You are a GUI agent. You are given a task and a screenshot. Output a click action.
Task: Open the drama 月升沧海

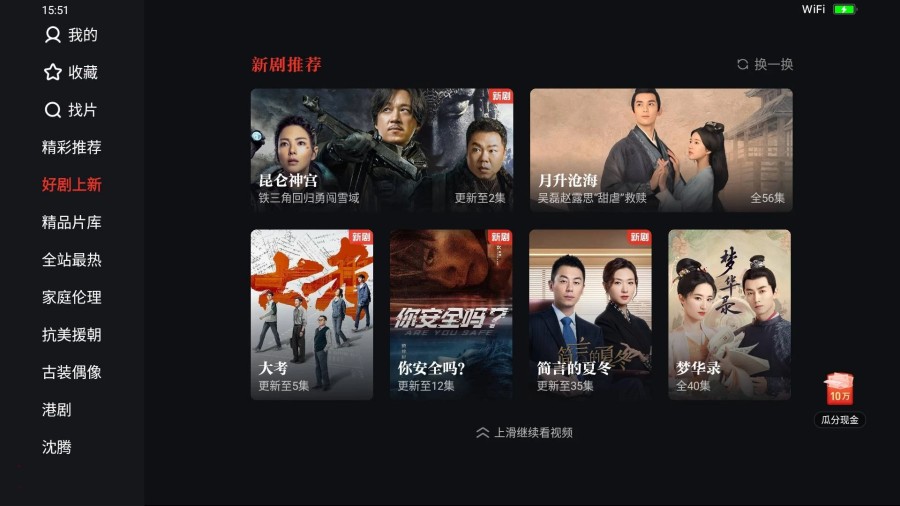(x=661, y=150)
